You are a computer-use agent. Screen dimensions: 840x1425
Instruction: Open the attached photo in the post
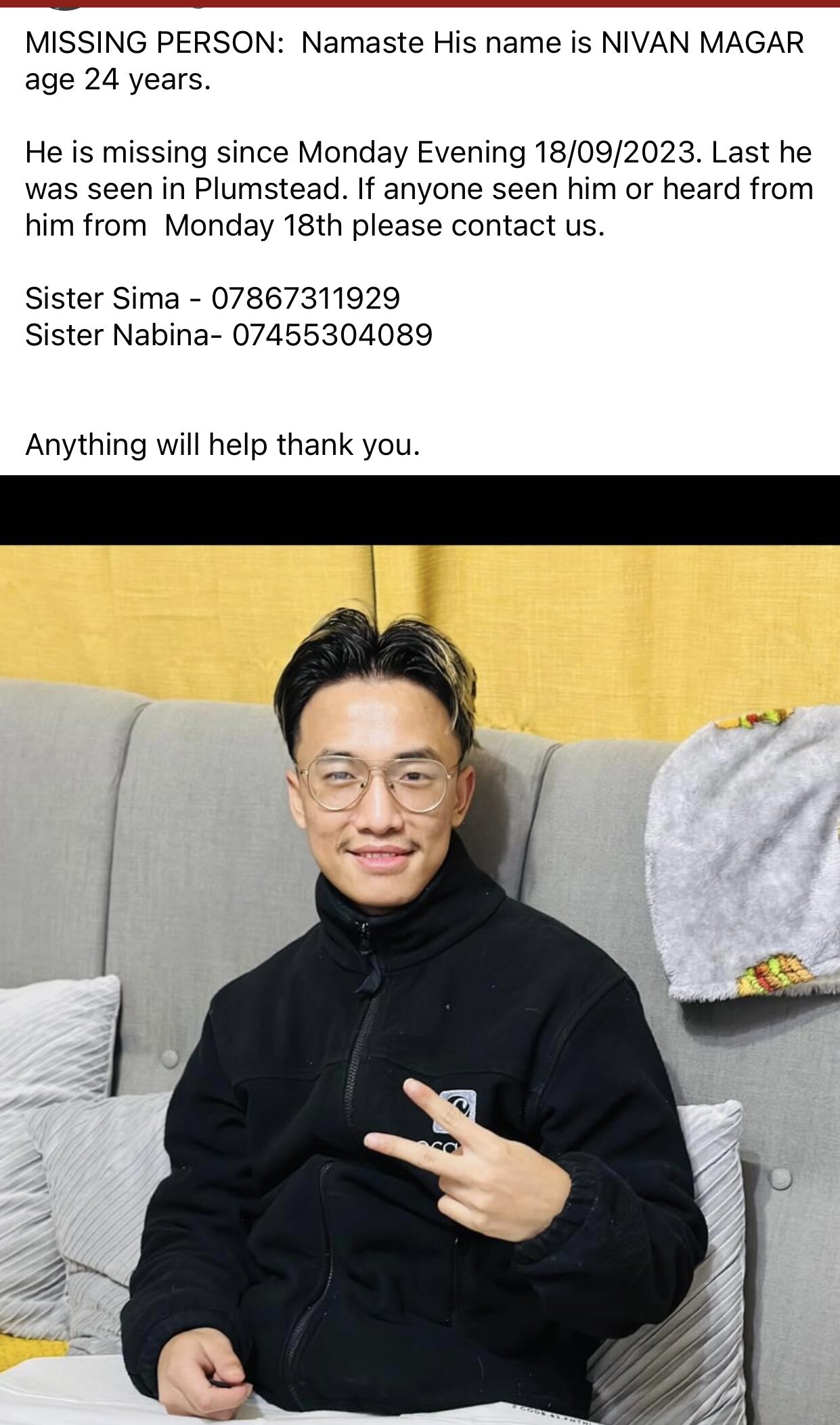[420, 982]
